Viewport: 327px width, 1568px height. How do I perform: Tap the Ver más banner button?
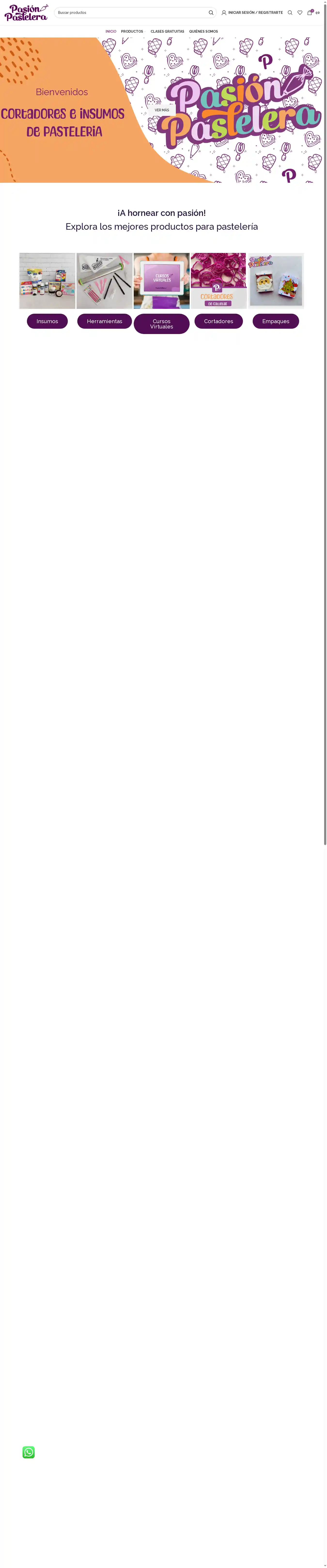(x=162, y=110)
